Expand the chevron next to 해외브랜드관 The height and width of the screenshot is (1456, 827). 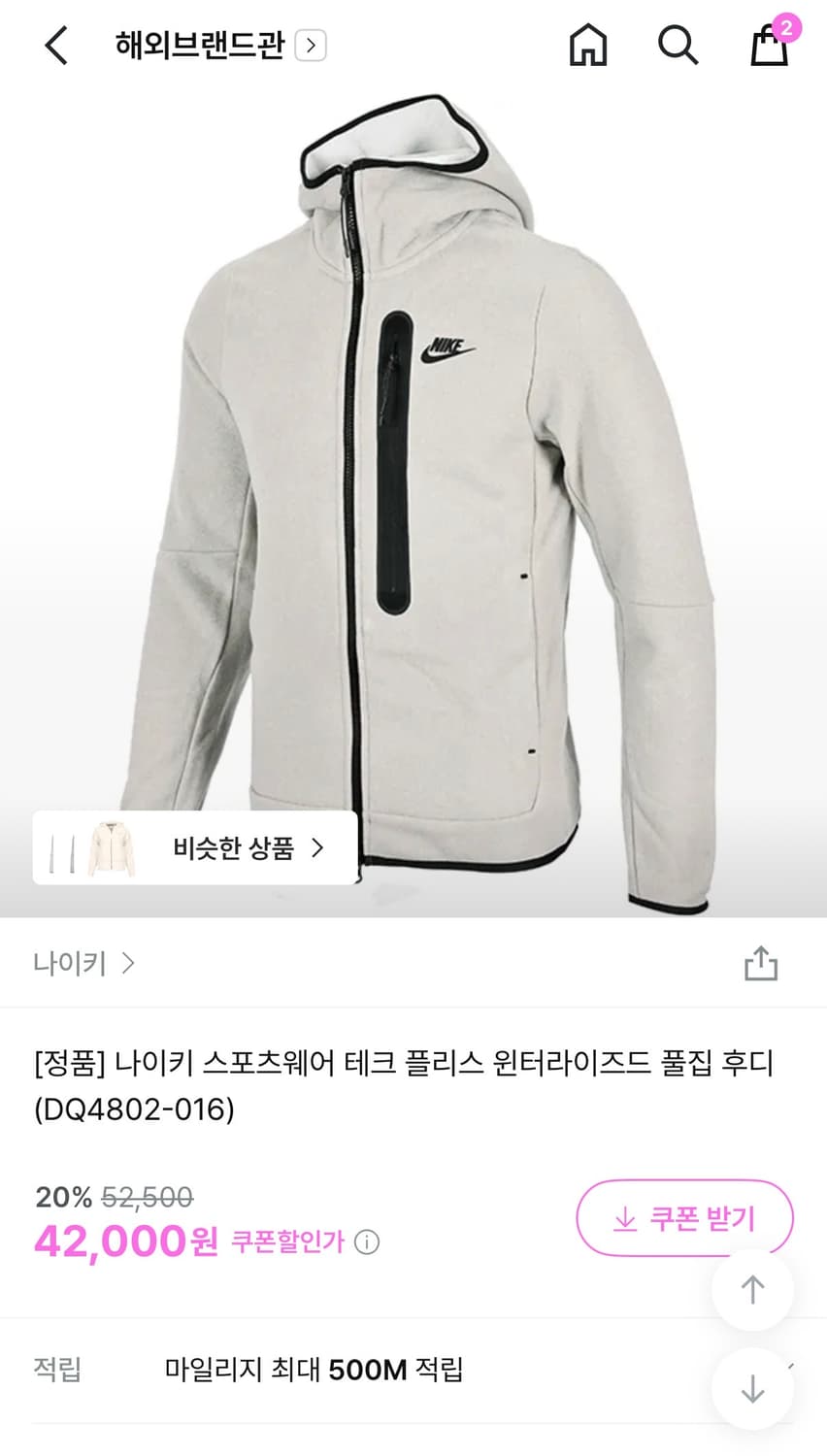click(x=309, y=45)
